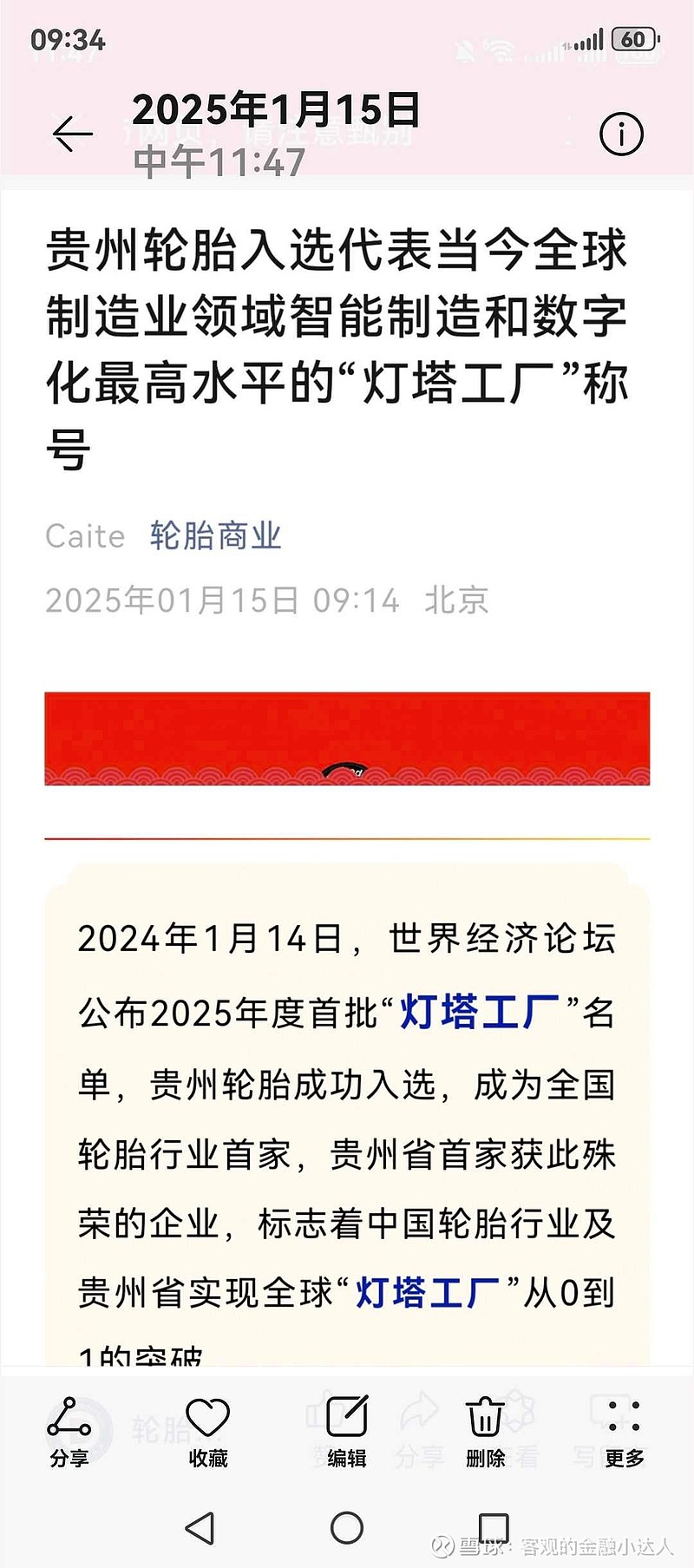Open the 轮胎商业 author link
The height and width of the screenshot is (1568, 694).
213,536
